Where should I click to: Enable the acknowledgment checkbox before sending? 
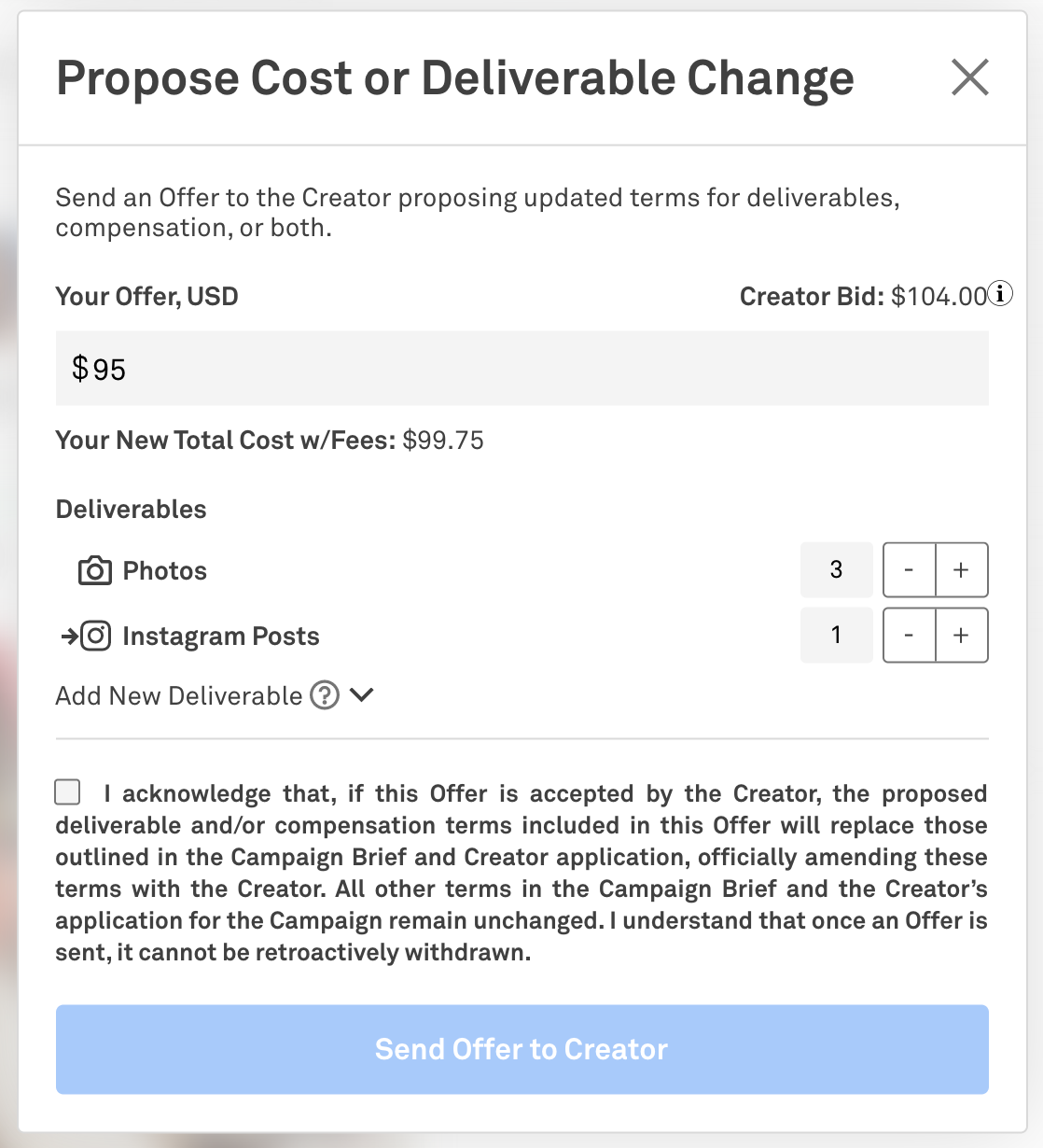coord(67,791)
